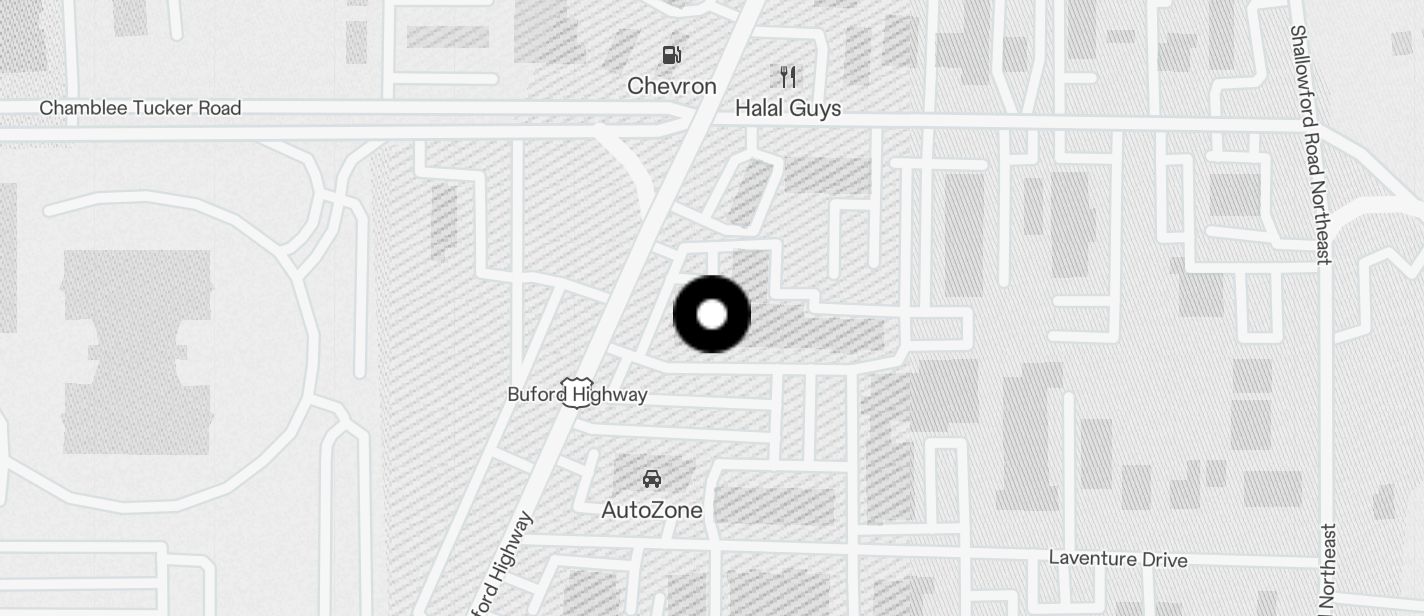Image resolution: width=1424 pixels, height=616 pixels.
Task: Select the Chevron gas station marker
Action: 672,56
